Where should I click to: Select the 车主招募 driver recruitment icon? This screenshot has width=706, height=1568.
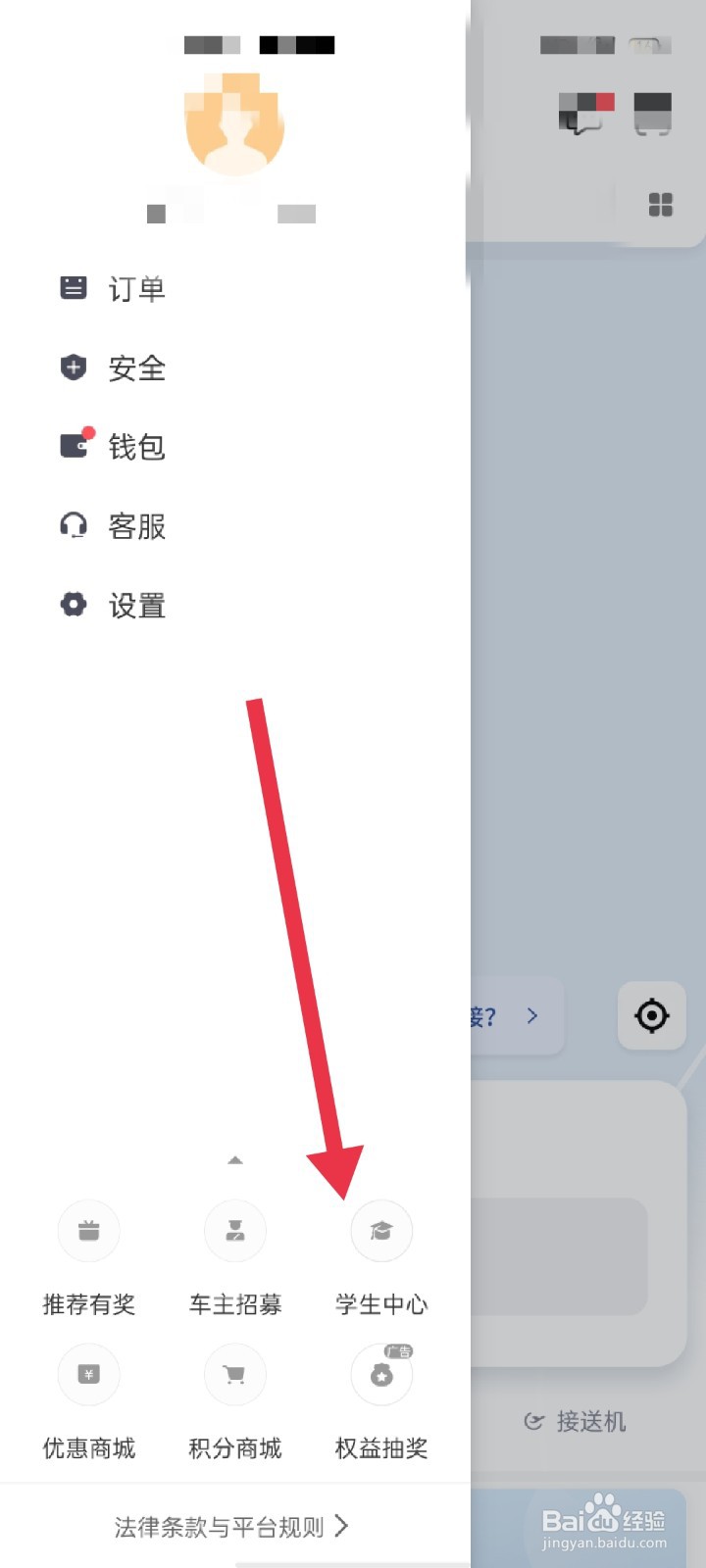234,1231
